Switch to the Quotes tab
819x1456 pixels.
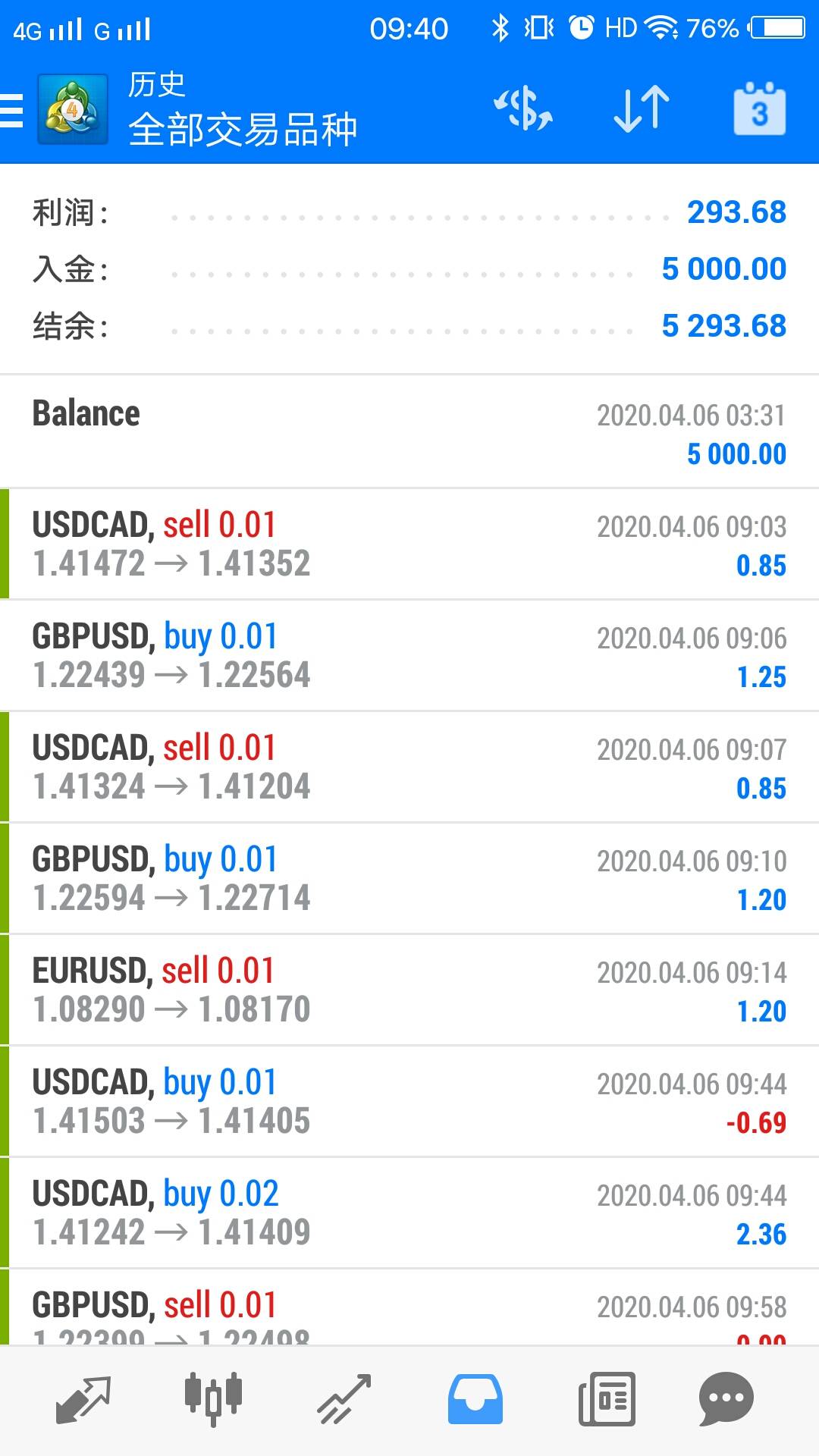coord(83,1399)
